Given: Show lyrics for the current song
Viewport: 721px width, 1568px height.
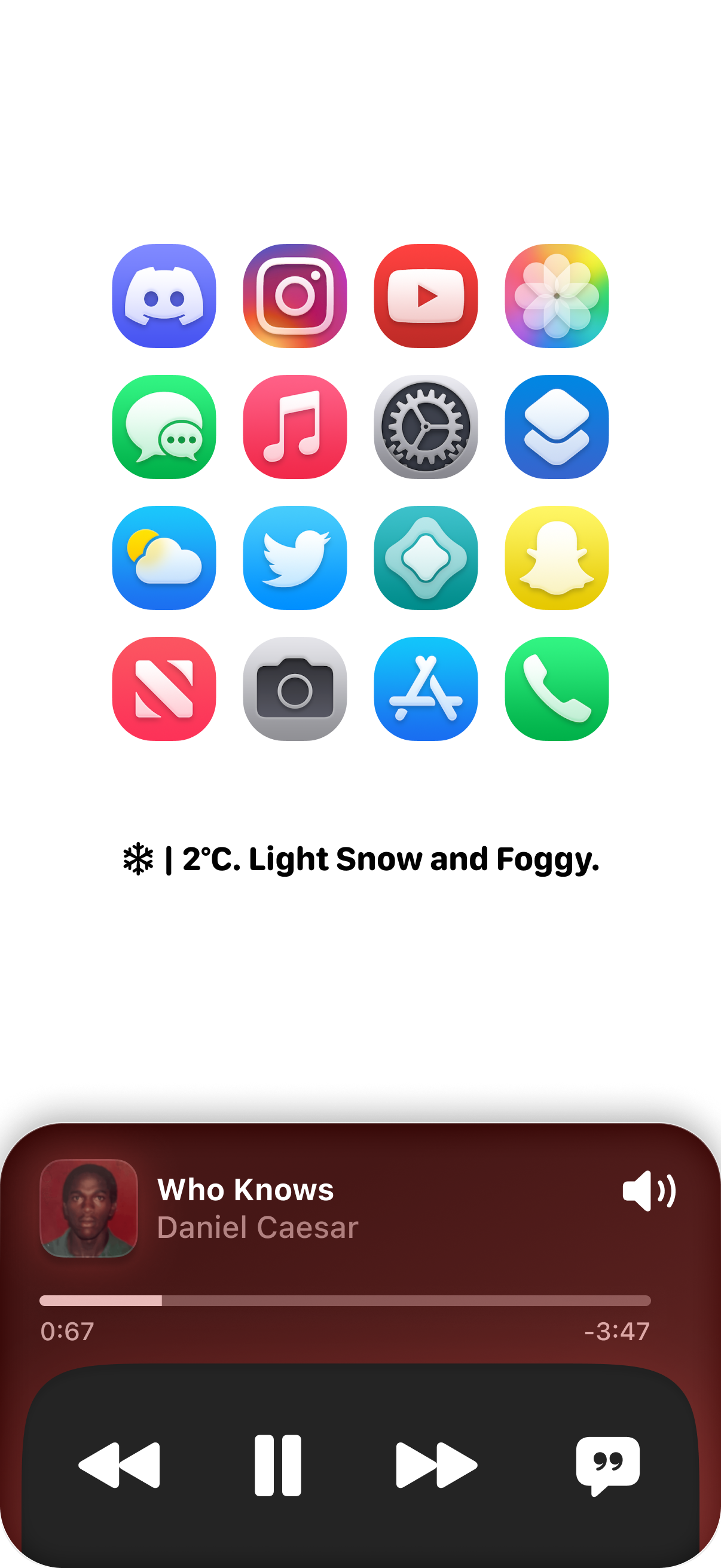Looking at the screenshot, I should [x=607, y=1465].
